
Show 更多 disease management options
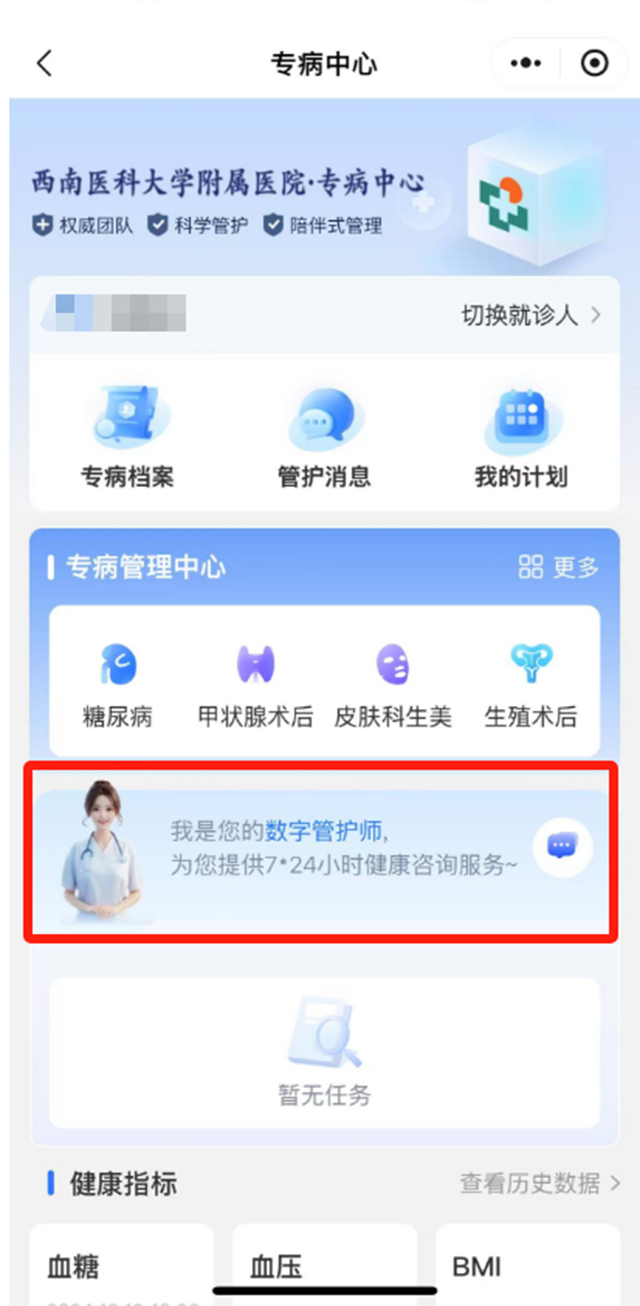tap(559, 568)
